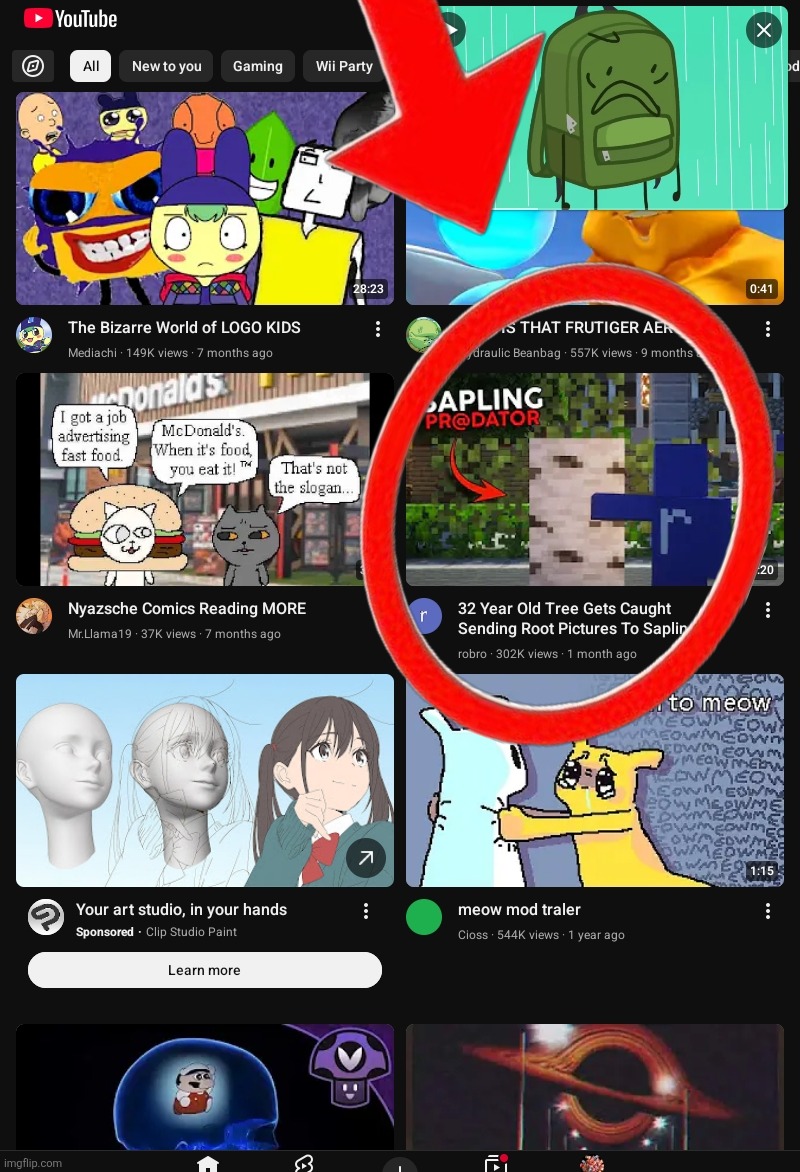Watch Nyazsche Comics Reading MORE video

[x=204, y=479]
